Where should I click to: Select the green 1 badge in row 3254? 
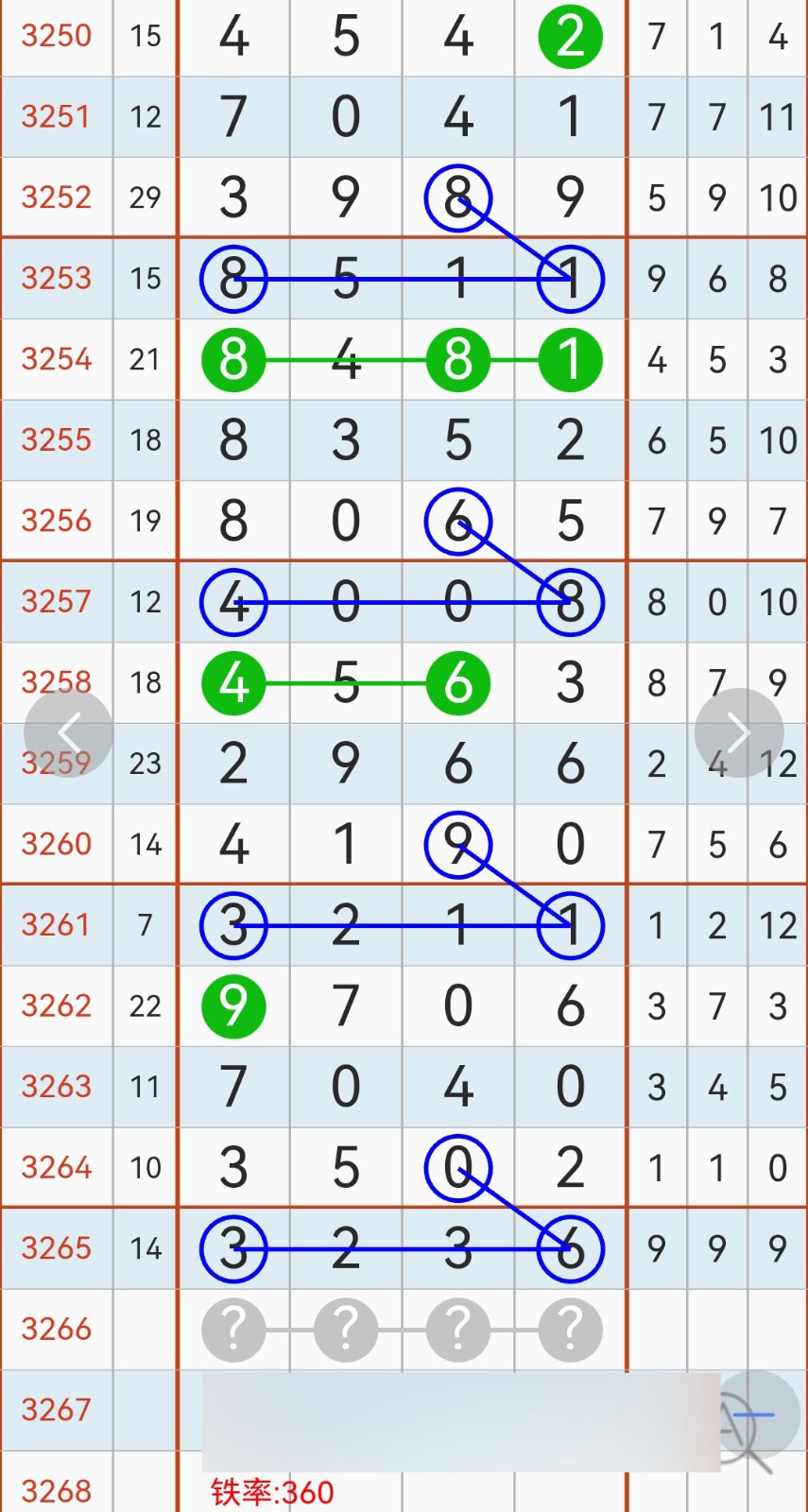point(570,359)
